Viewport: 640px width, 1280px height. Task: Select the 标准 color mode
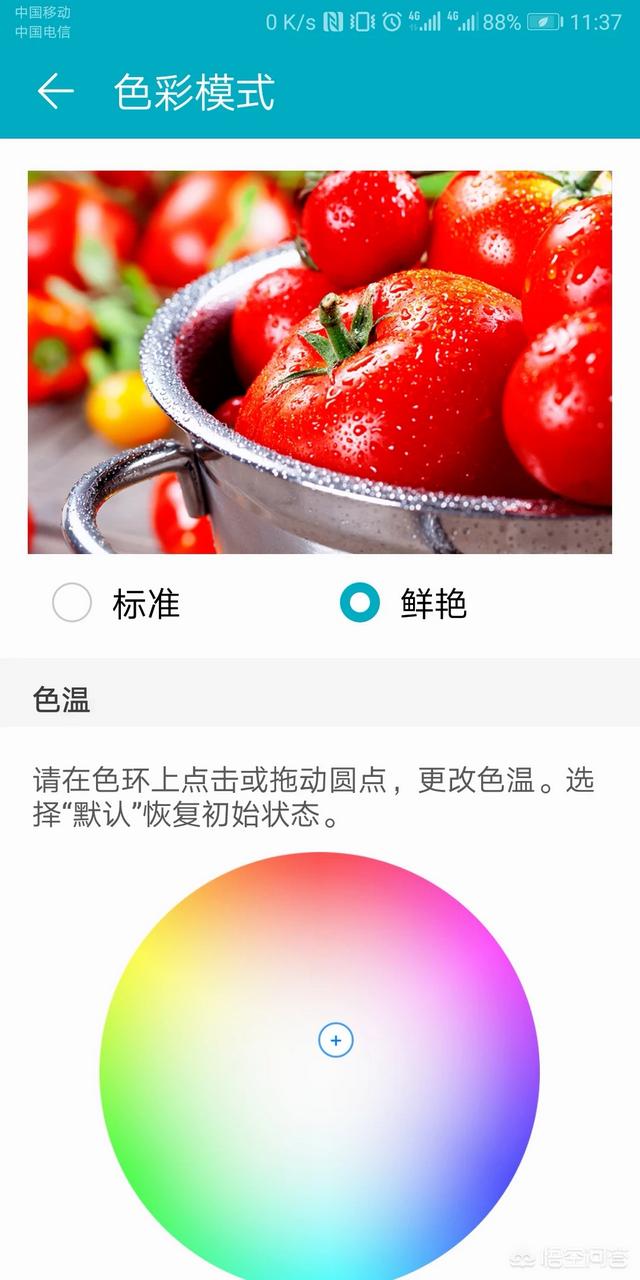pyautogui.click(x=73, y=603)
